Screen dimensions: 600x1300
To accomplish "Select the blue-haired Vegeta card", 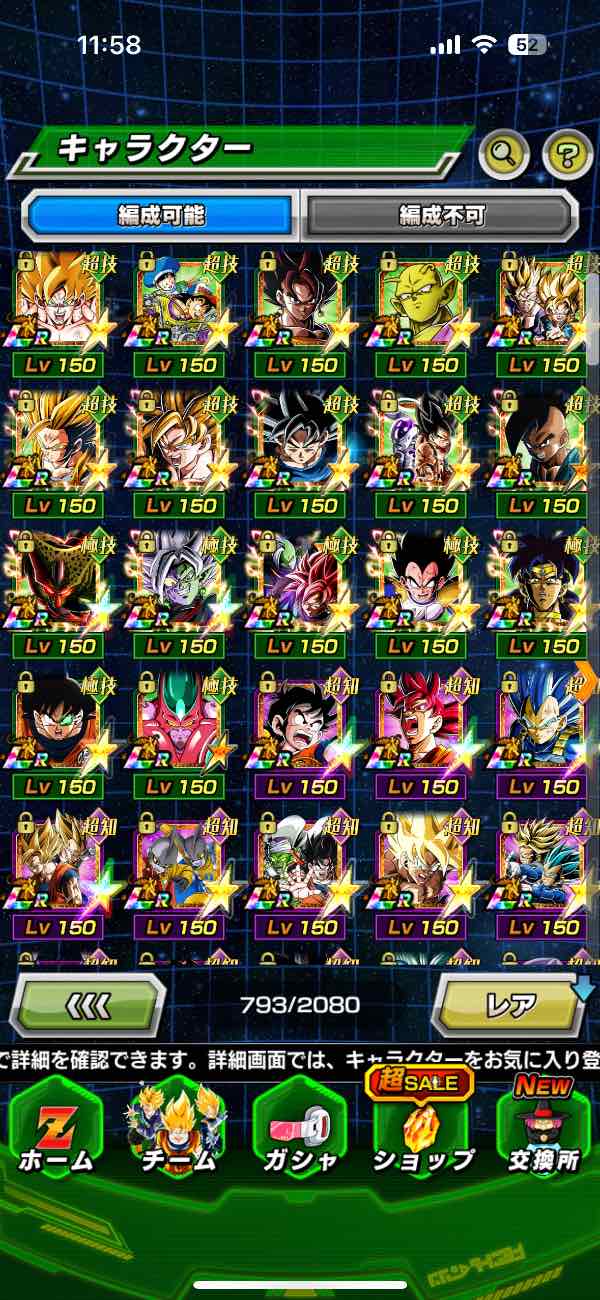I will (x=540, y=720).
